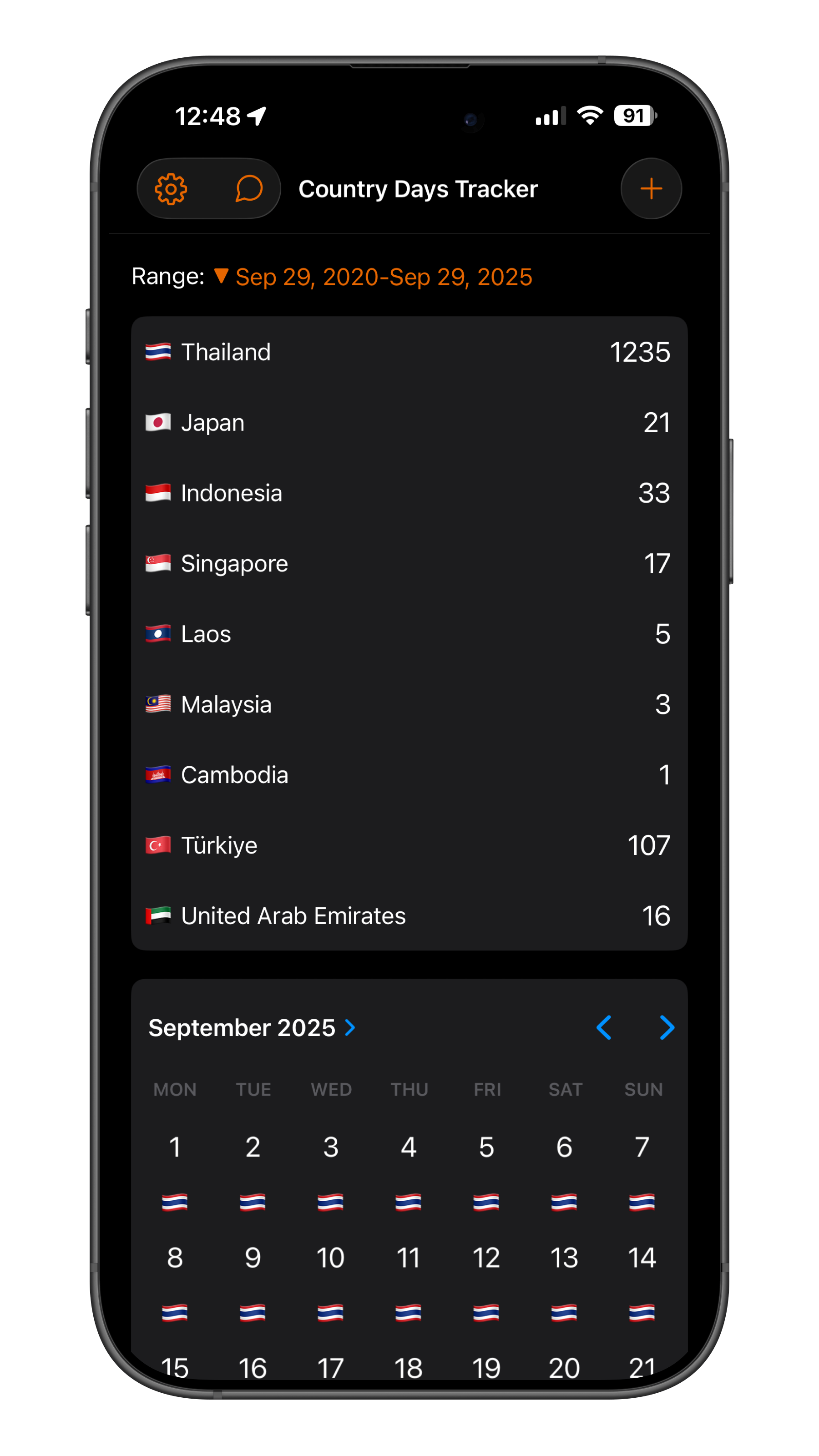819x1456 pixels.
Task: Open the settings gear
Action: 171,189
